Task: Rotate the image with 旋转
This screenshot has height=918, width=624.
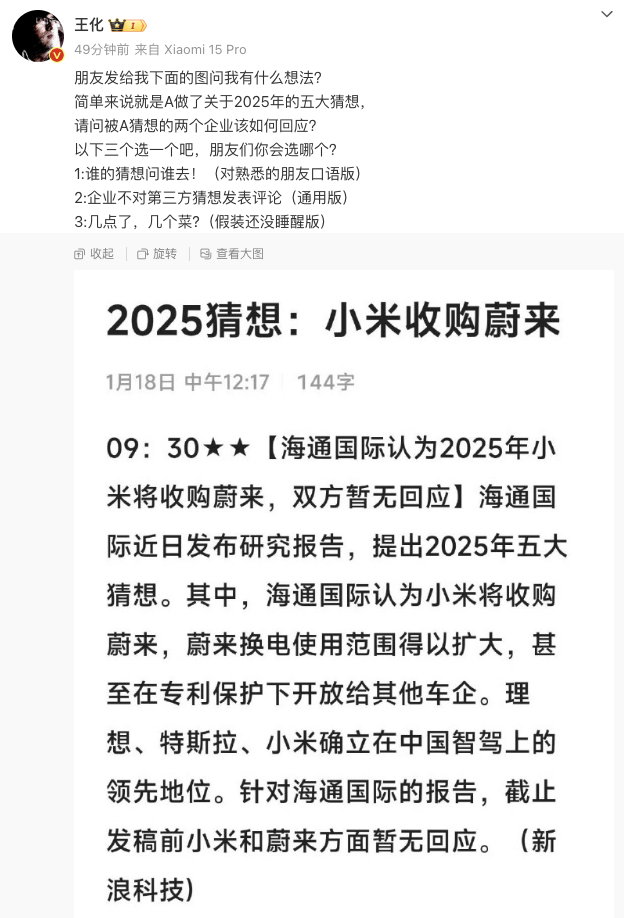Action: pyautogui.click(x=157, y=254)
